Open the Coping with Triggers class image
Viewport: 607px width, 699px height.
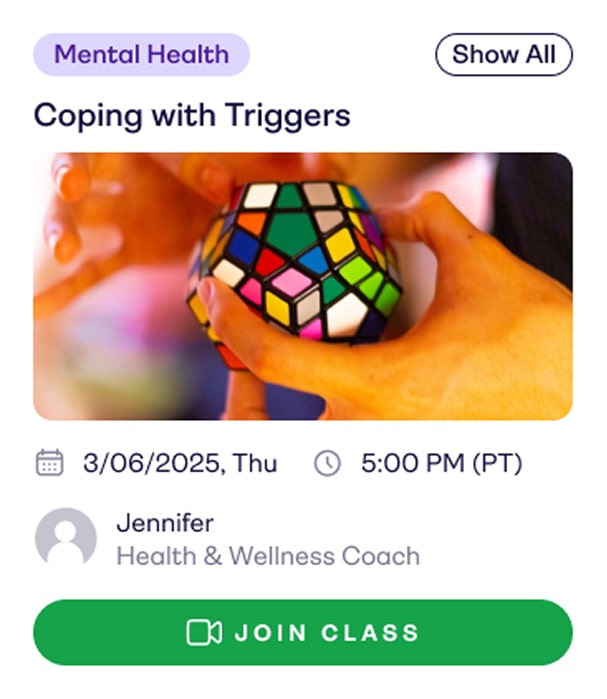click(x=303, y=285)
